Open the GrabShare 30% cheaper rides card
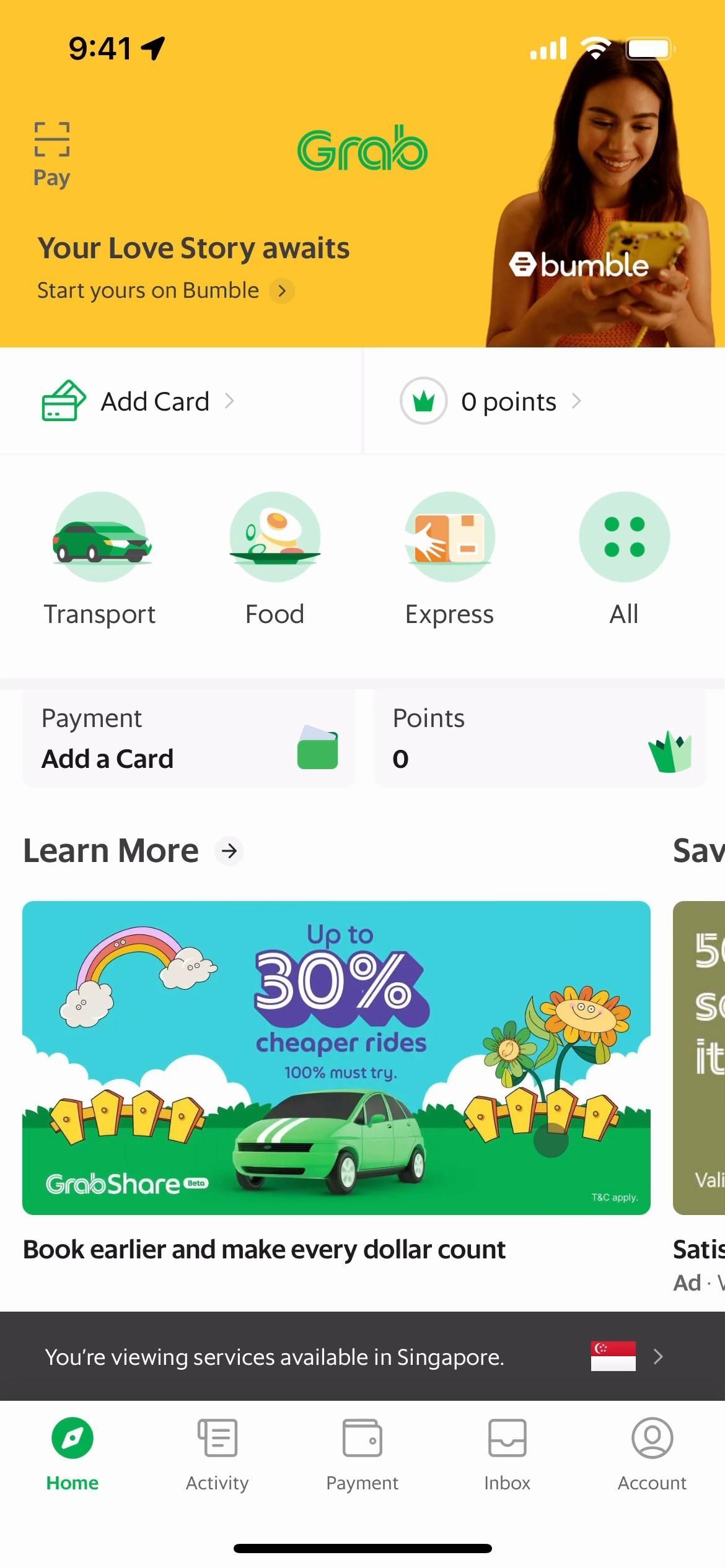 [336, 1058]
